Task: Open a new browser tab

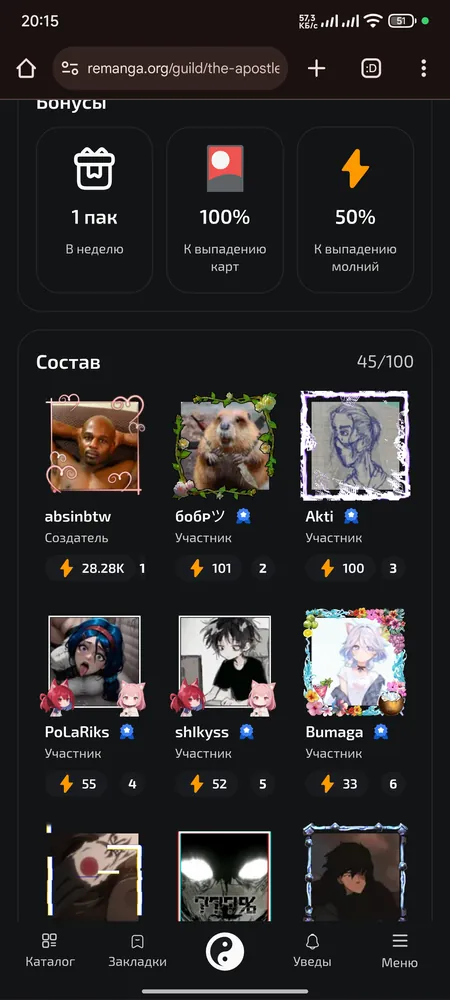Action: pos(317,68)
